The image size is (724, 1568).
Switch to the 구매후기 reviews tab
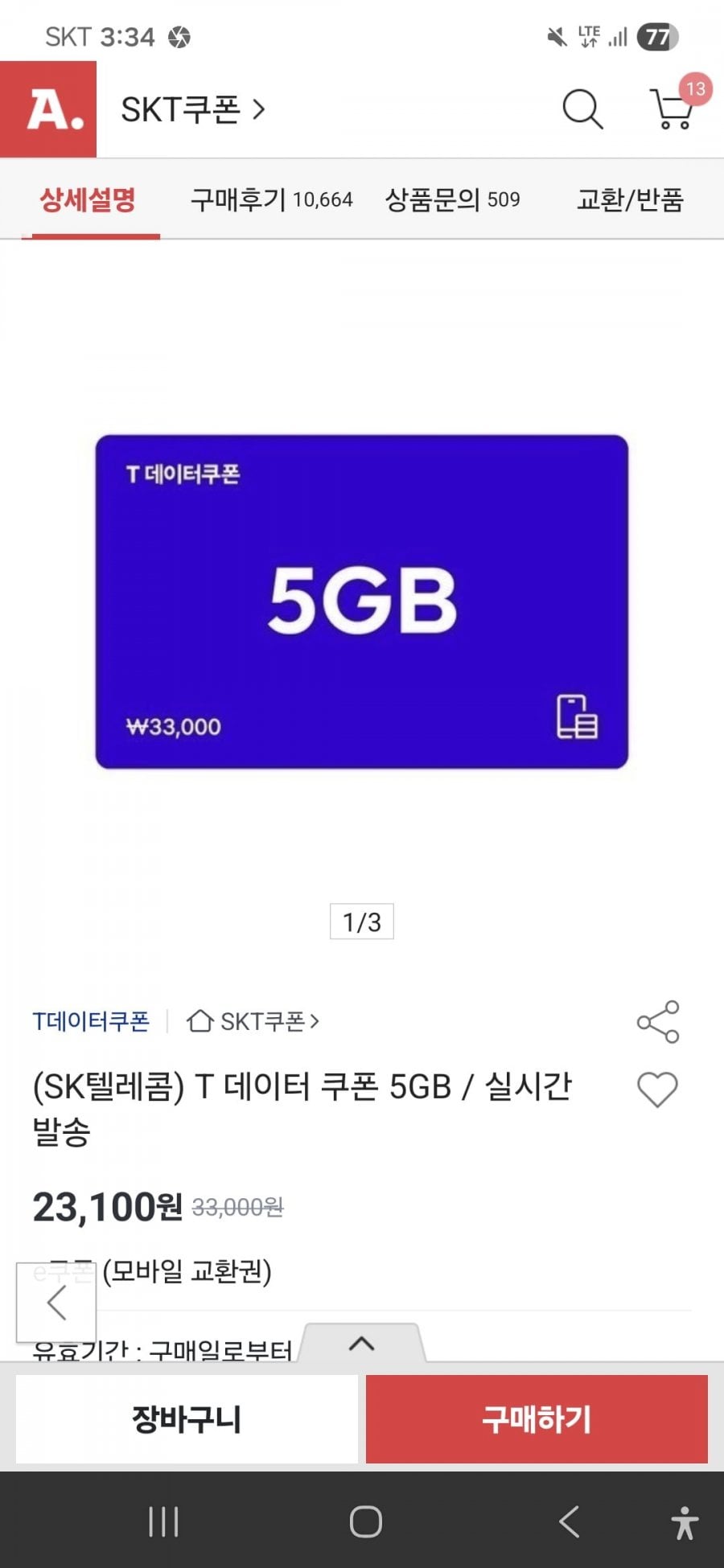point(271,199)
